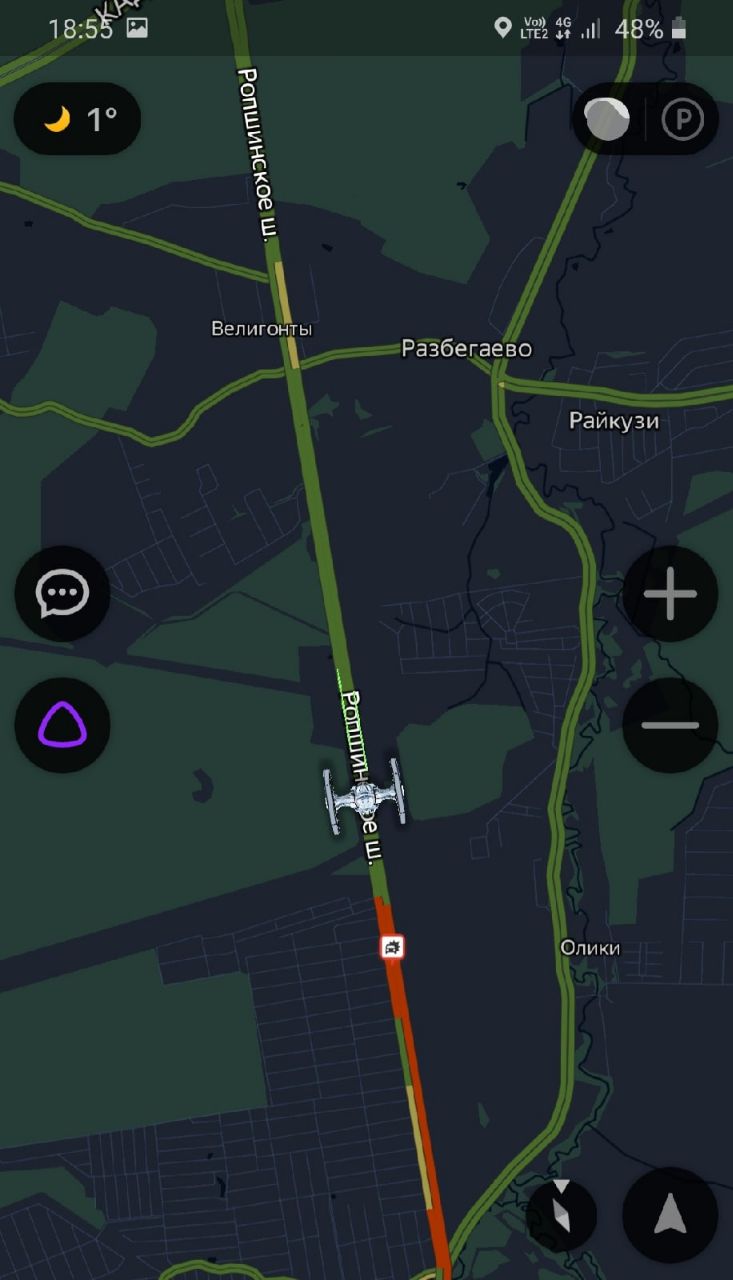Viewport: 733px width, 1280px height.
Task: Toggle the traffic layer button
Action: [x=607, y=119]
